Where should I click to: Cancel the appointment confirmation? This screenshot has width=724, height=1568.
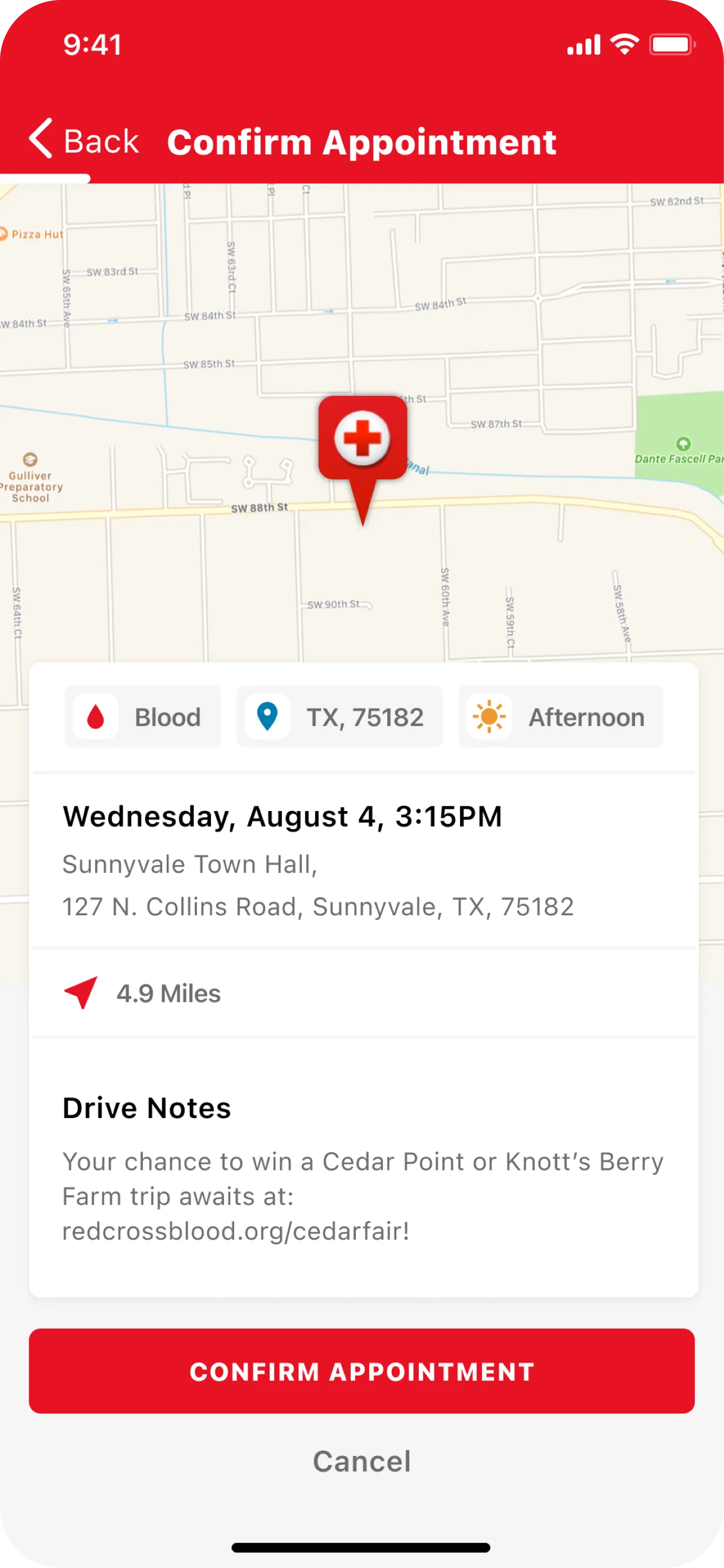point(362,1461)
